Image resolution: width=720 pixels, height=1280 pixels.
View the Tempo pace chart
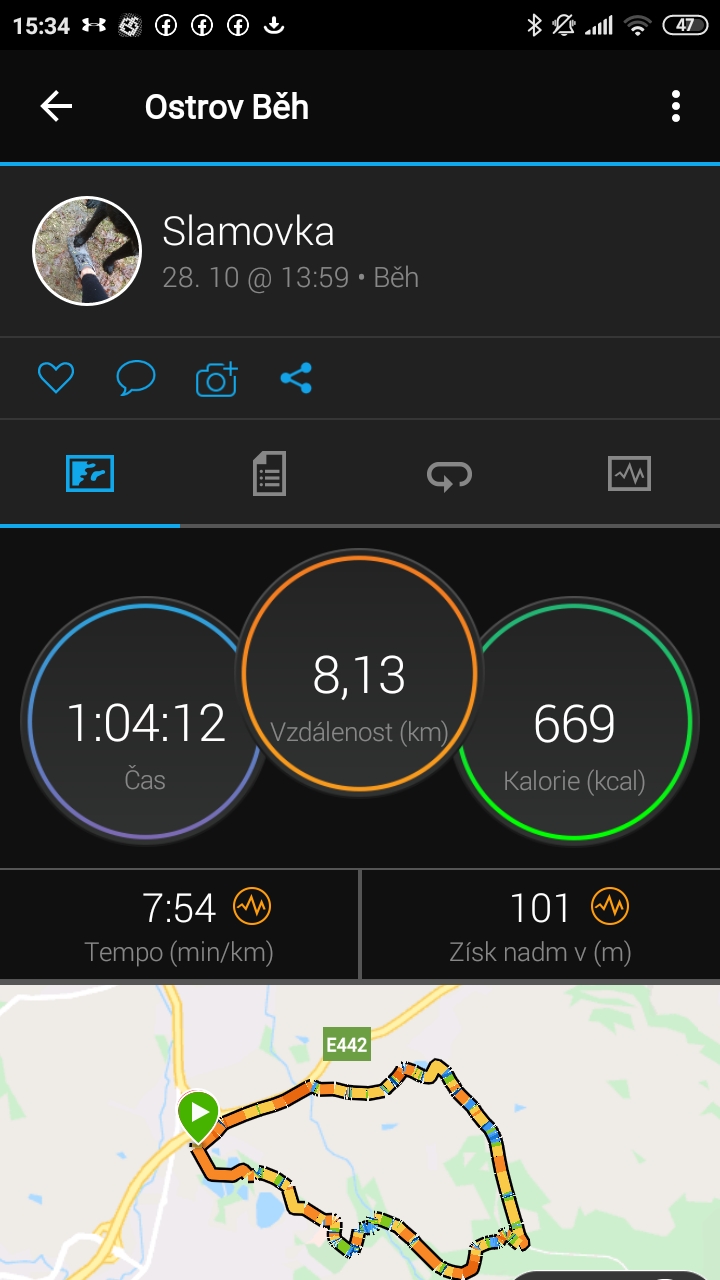[252, 907]
